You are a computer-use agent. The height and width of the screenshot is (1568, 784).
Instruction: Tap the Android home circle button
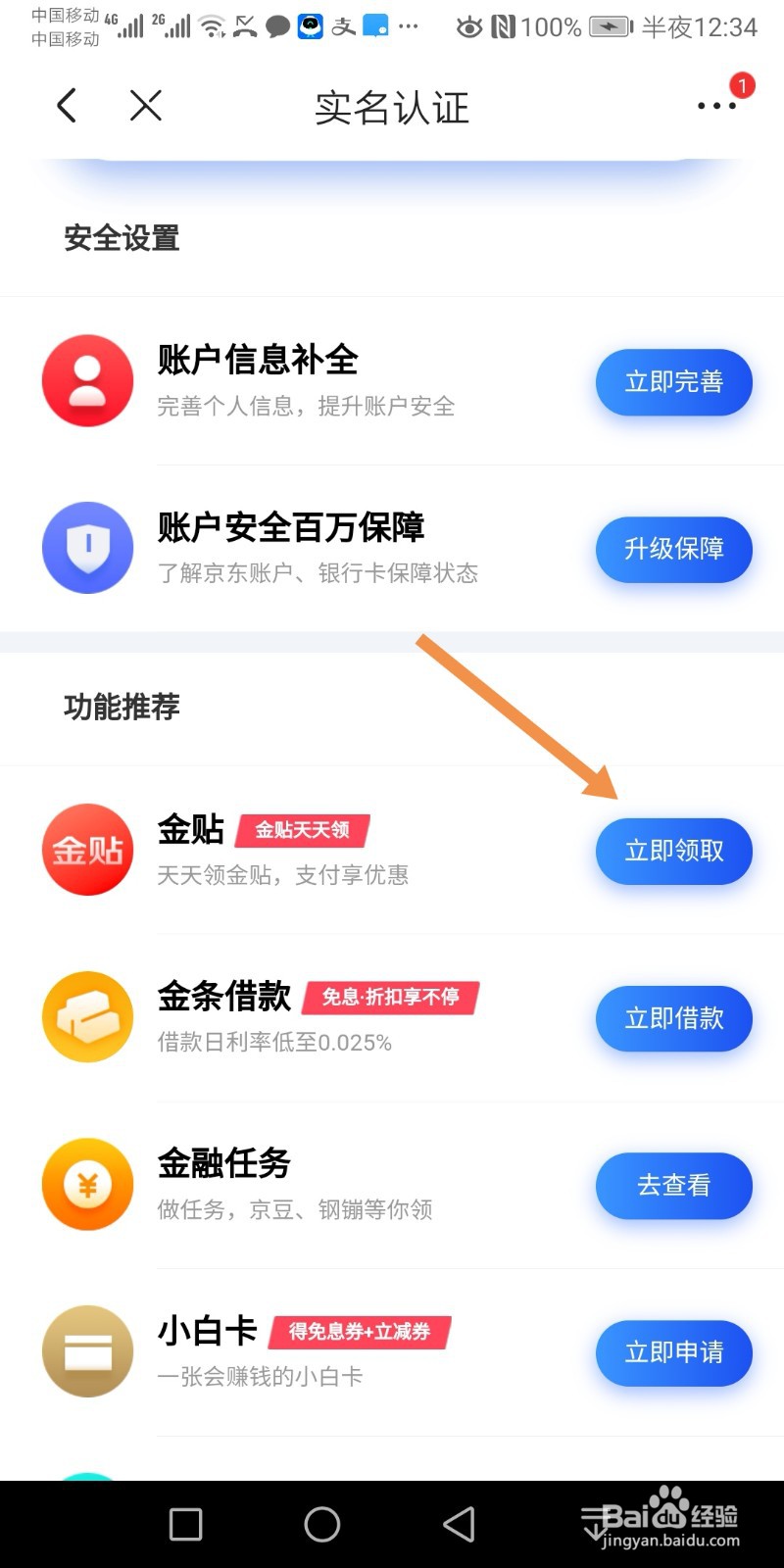[x=321, y=1524]
